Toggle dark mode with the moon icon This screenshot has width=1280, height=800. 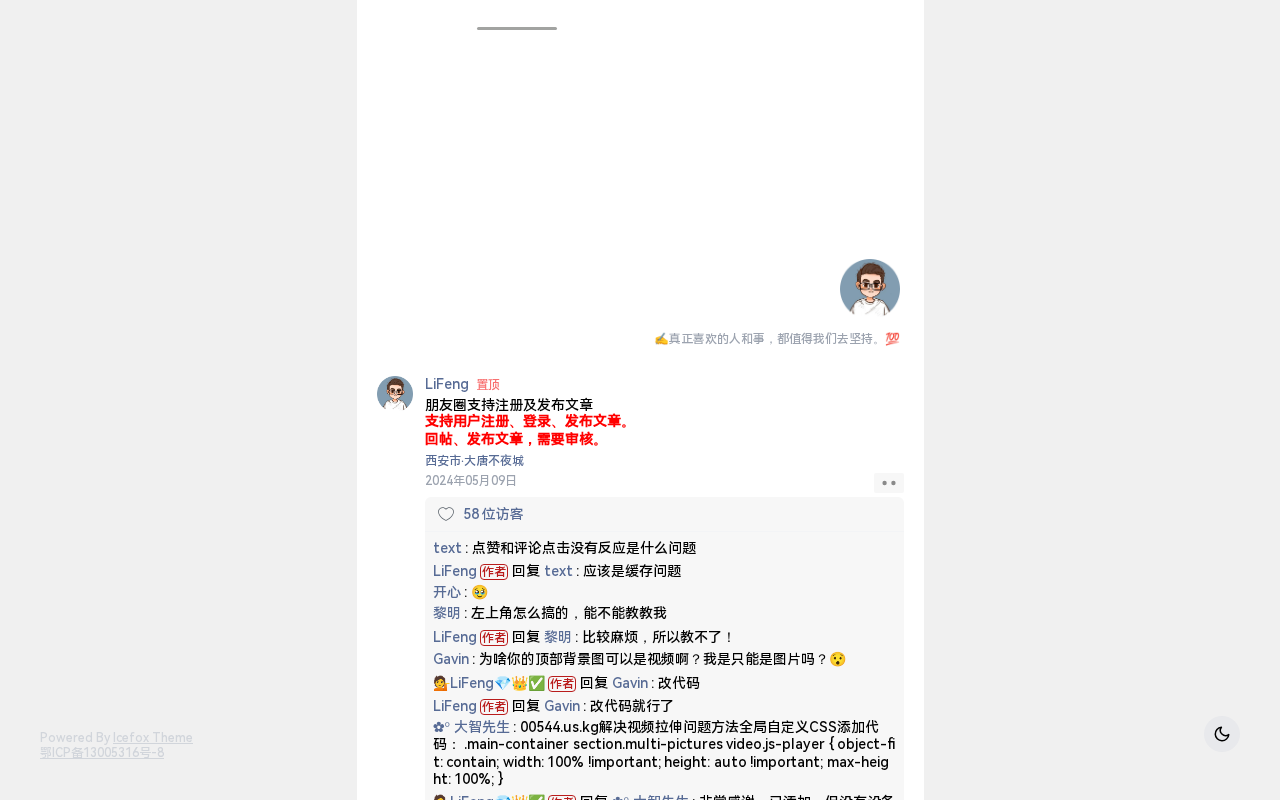(1221, 734)
